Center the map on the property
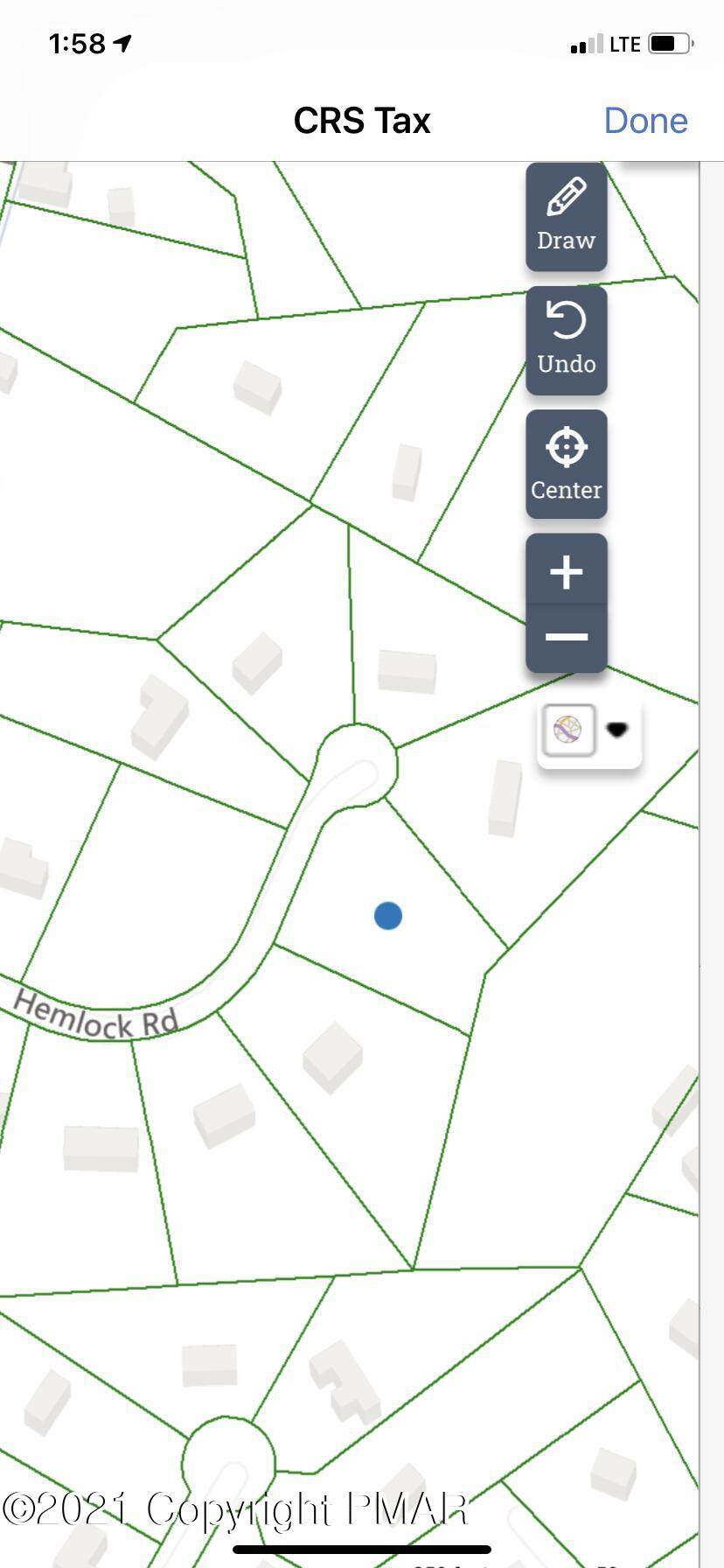 click(566, 464)
